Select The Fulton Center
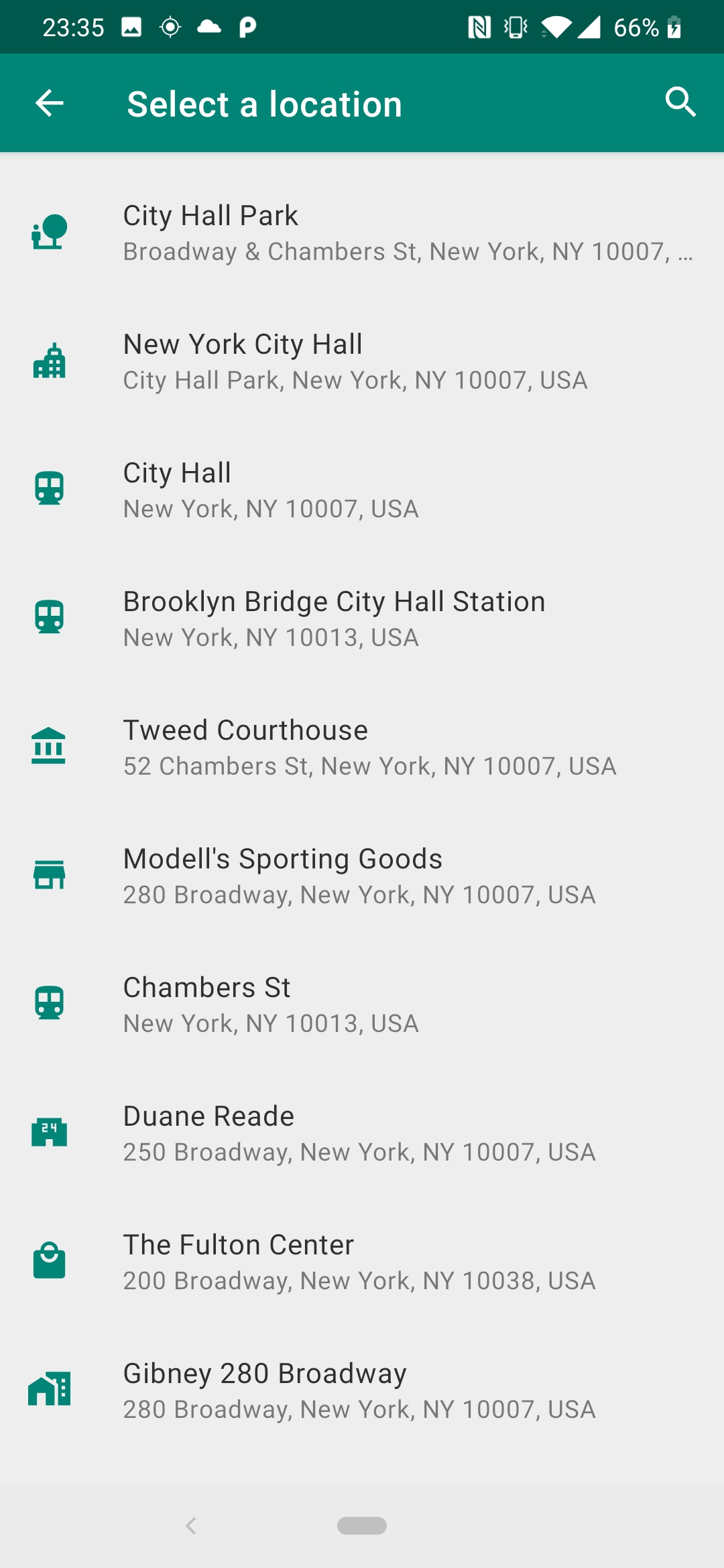724x1568 pixels. tap(362, 1262)
